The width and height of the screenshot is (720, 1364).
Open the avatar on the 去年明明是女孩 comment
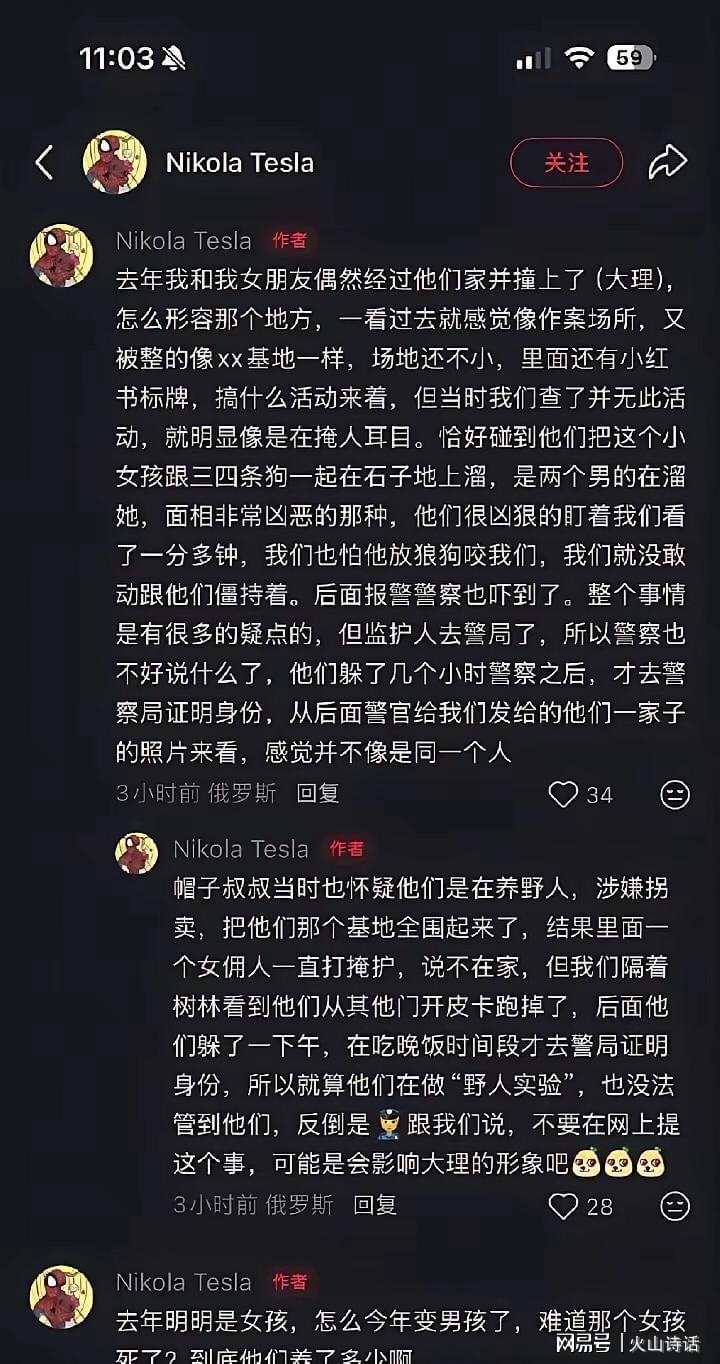62,1296
